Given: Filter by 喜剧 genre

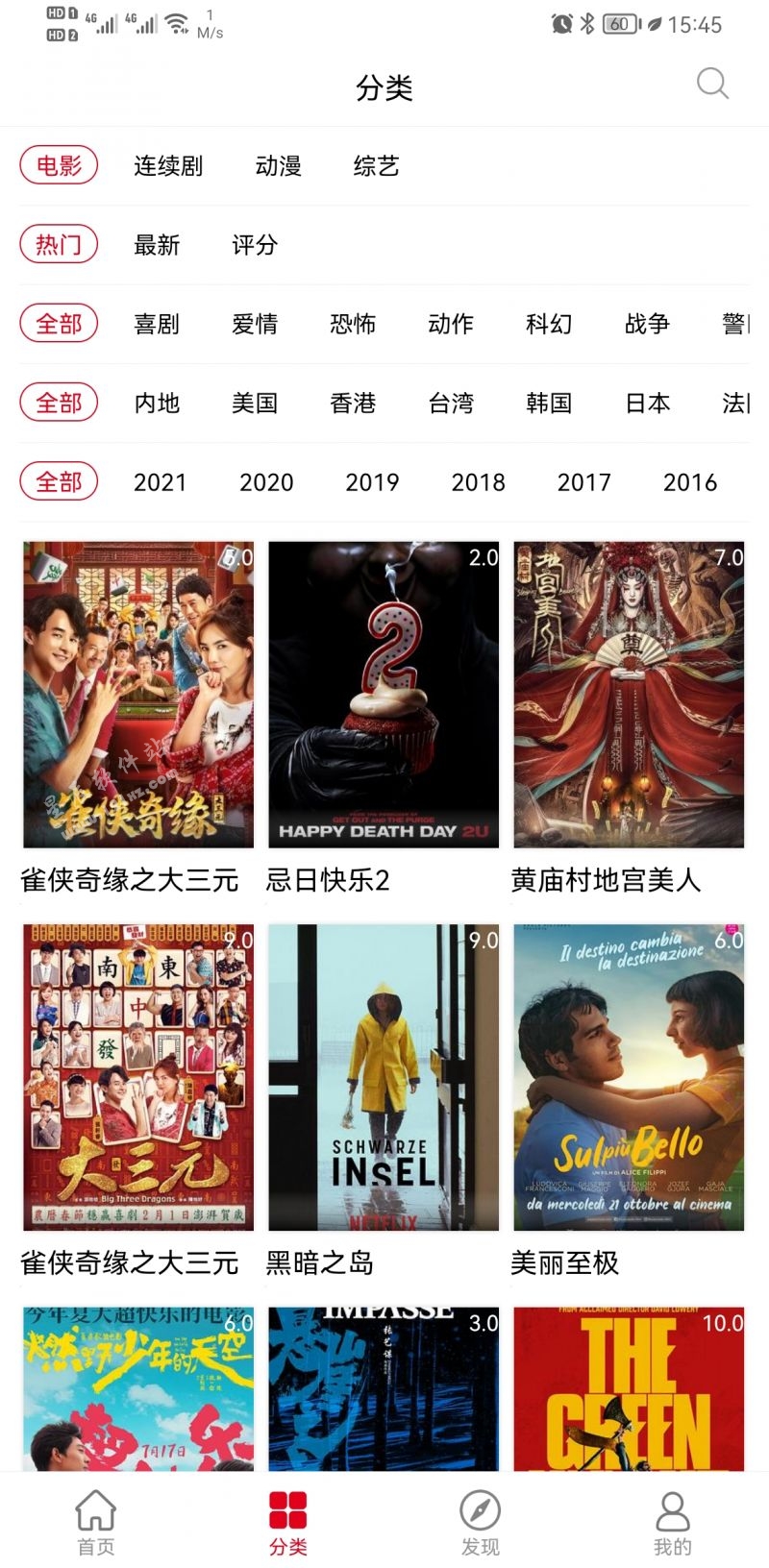Looking at the screenshot, I should pos(157,324).
